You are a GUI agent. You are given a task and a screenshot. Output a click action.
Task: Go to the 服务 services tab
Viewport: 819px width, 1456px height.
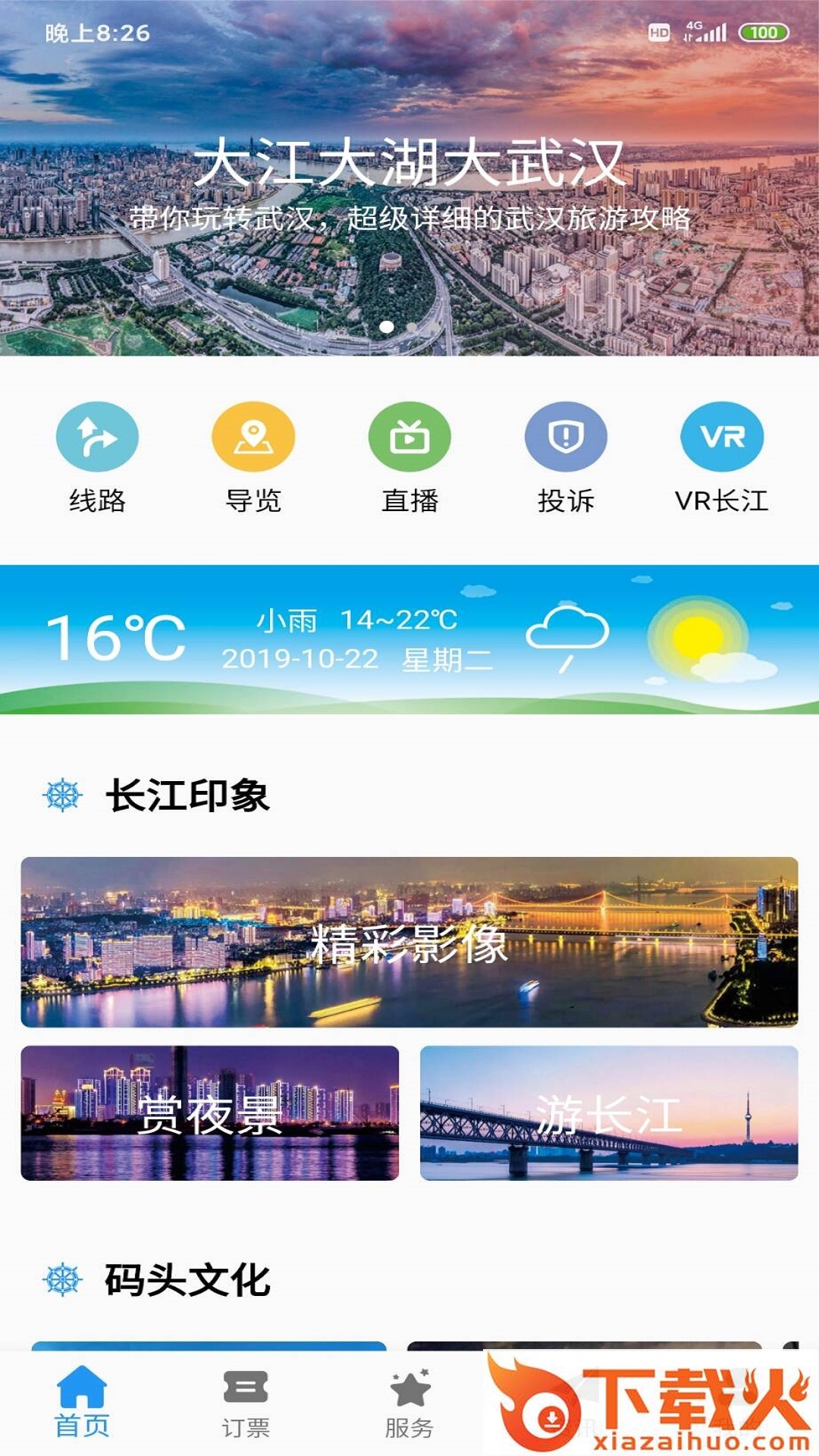click(409, 1403)
